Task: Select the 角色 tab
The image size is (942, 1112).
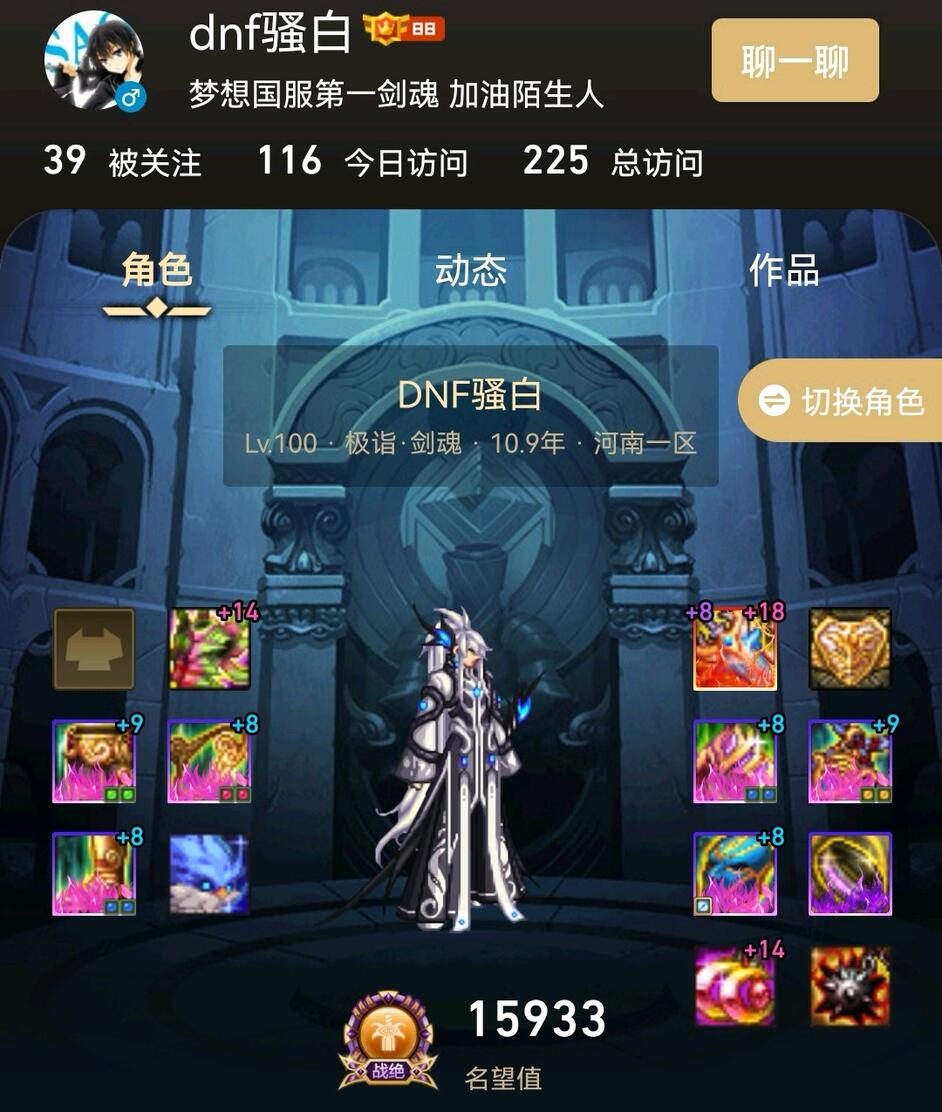Action: pyautogui.click(x=157, y=270)
